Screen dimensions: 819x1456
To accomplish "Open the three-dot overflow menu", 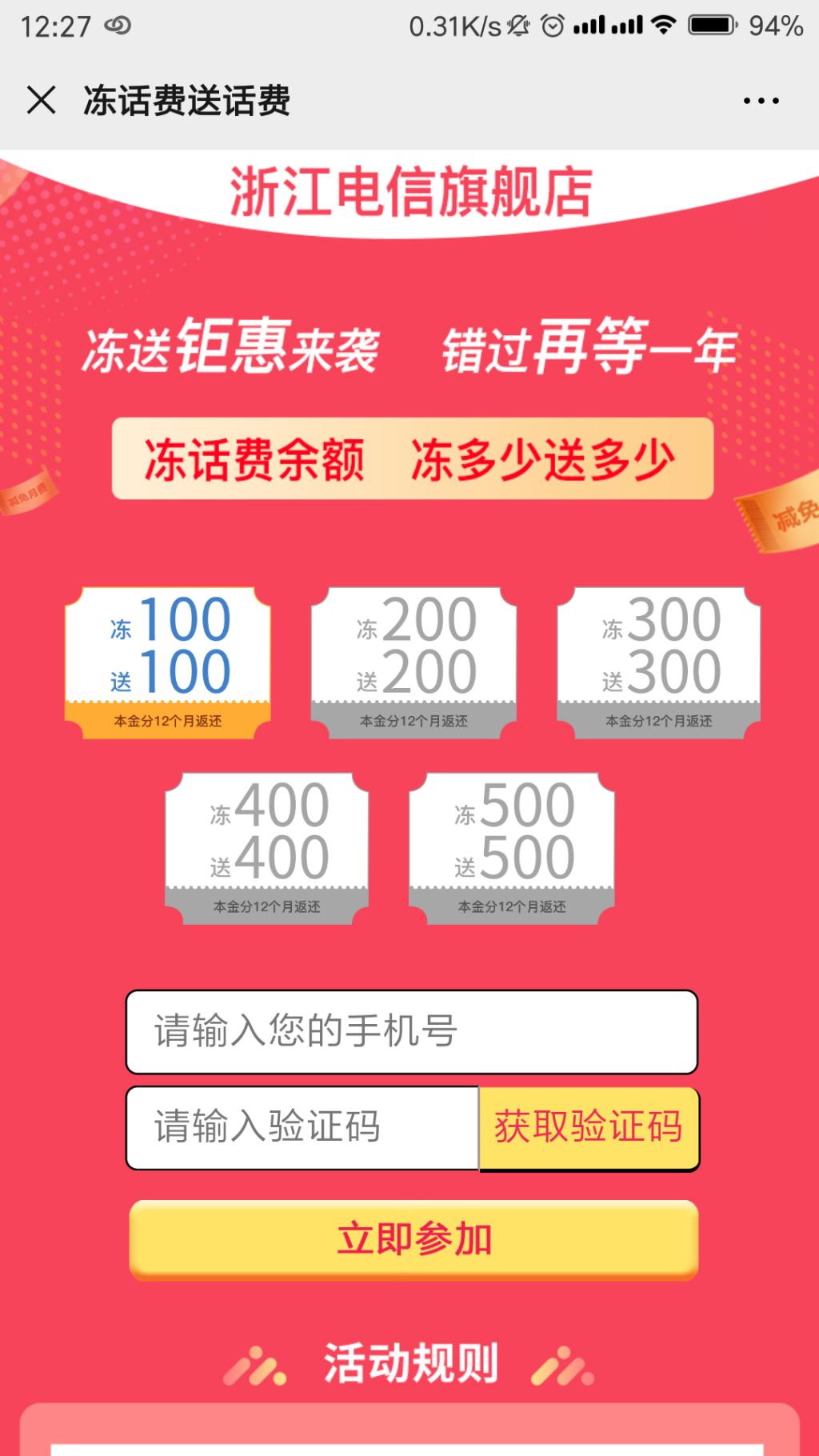I will [761, 101].
